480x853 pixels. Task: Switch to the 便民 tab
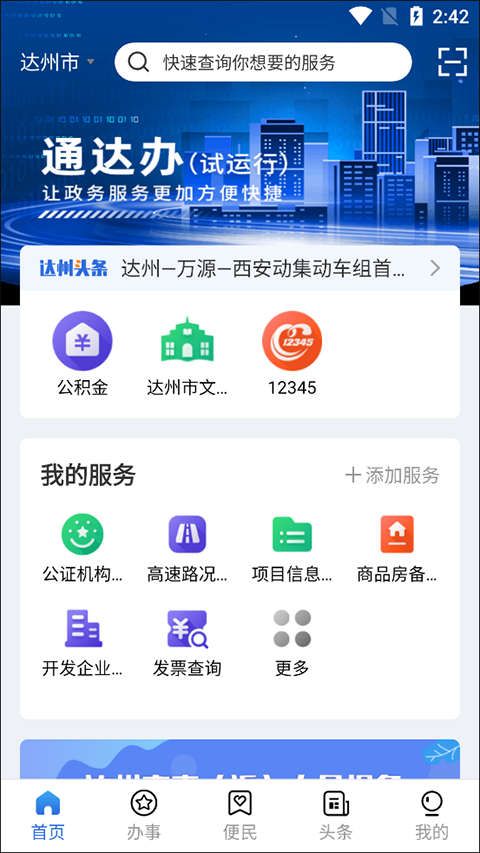point(240,815)
